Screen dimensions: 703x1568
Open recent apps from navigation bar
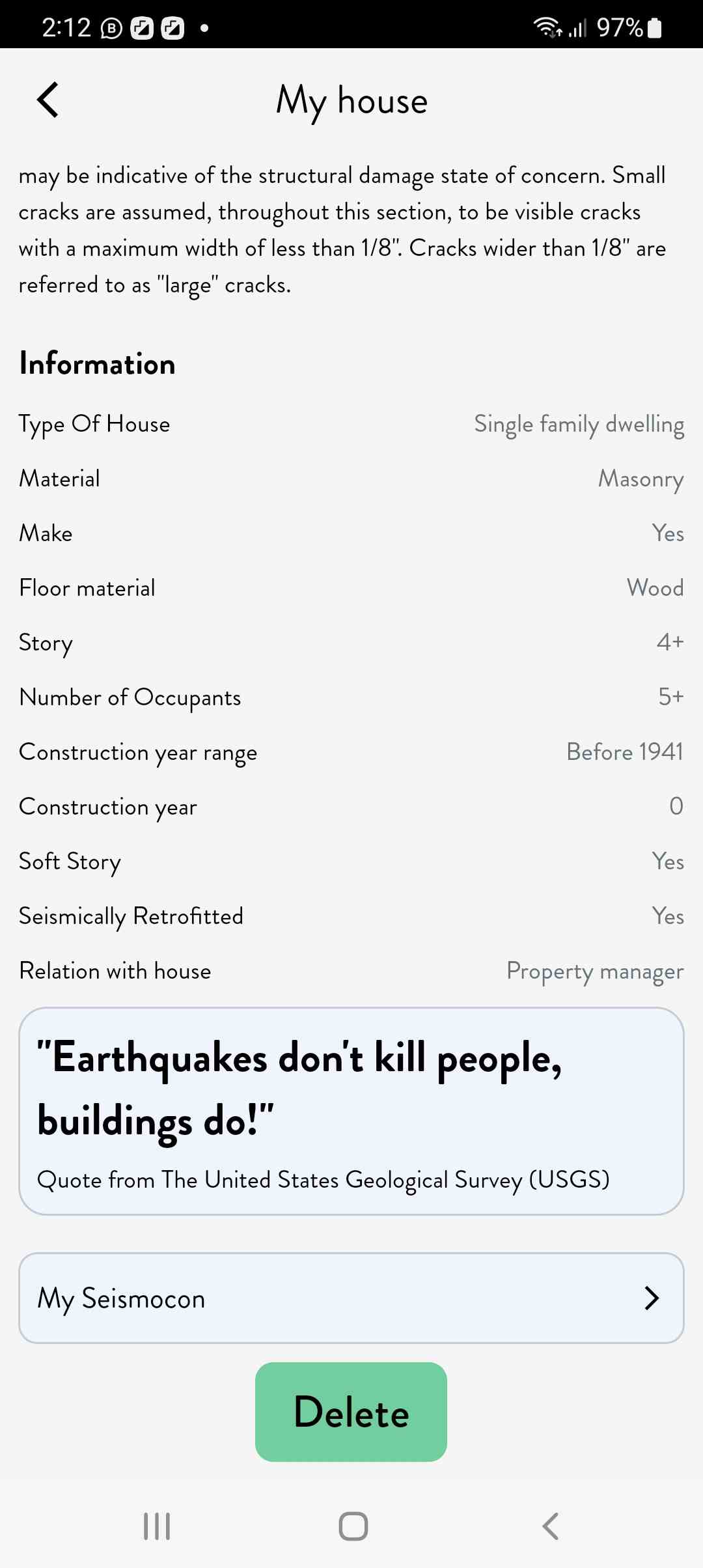[x=157, y=1526]
